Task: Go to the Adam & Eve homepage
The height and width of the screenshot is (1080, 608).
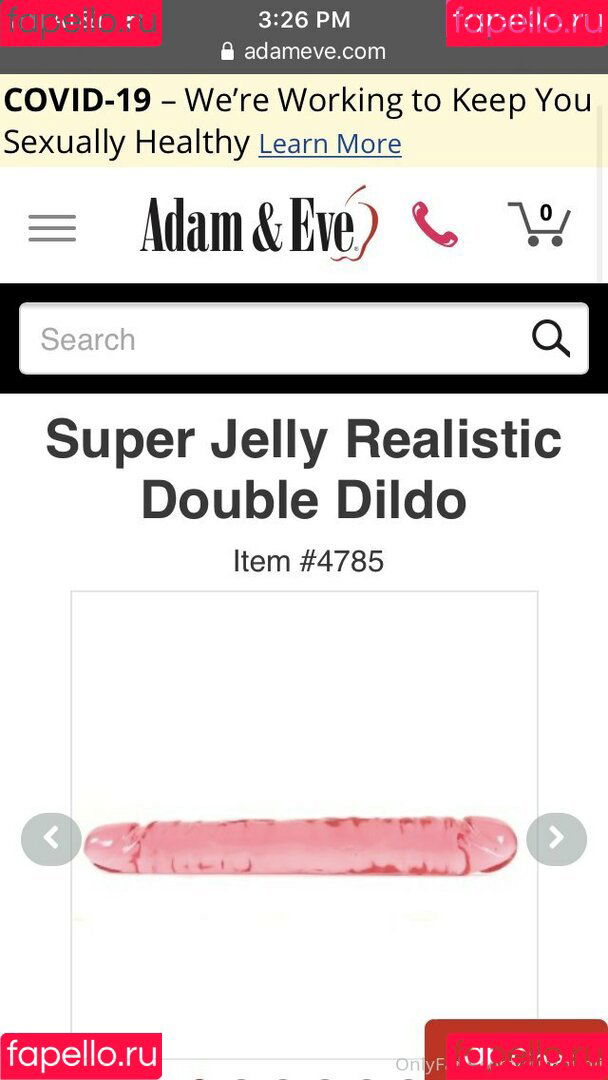Action: [x=259, y=224]
